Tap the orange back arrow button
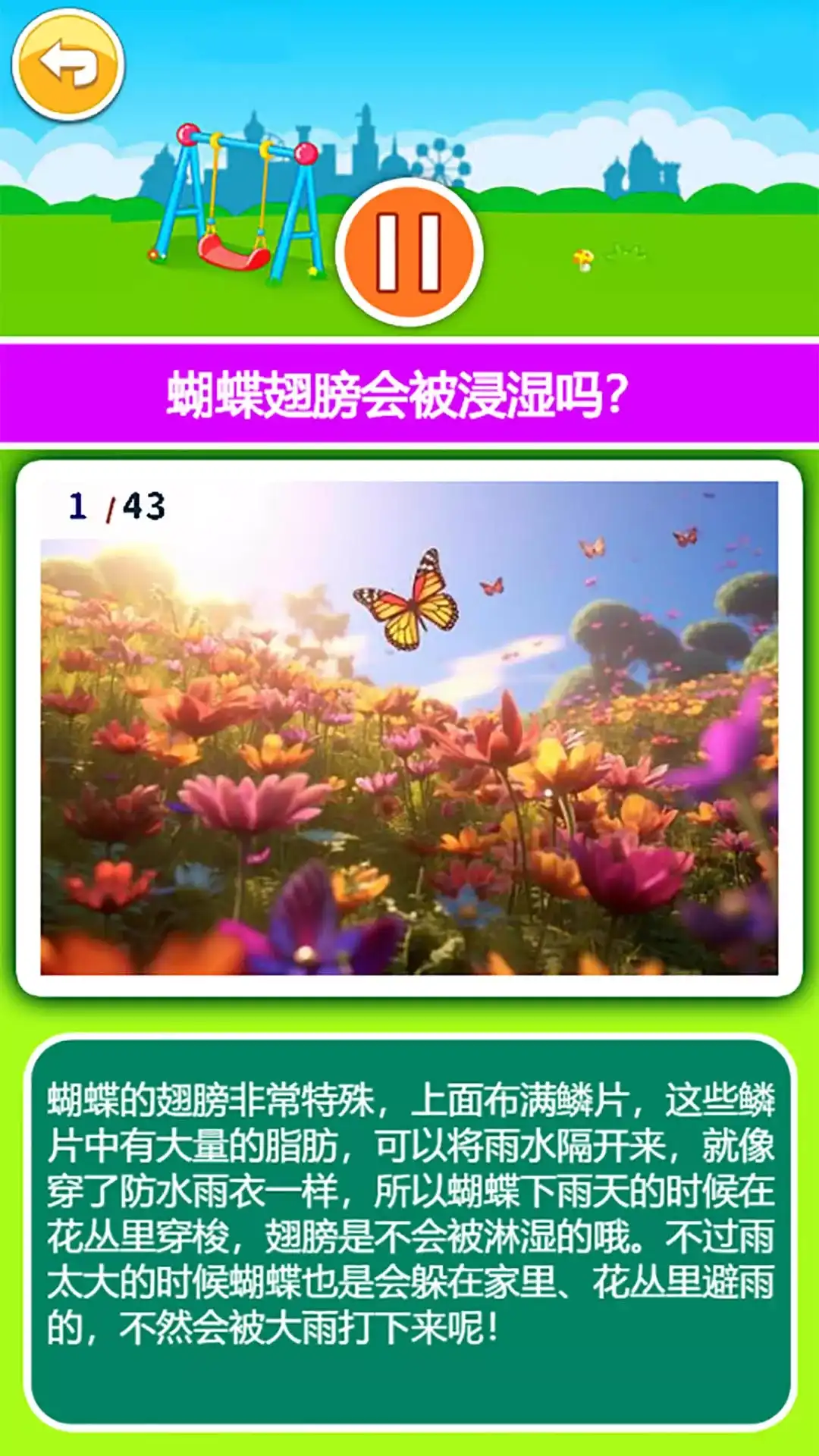 point(68,64)
